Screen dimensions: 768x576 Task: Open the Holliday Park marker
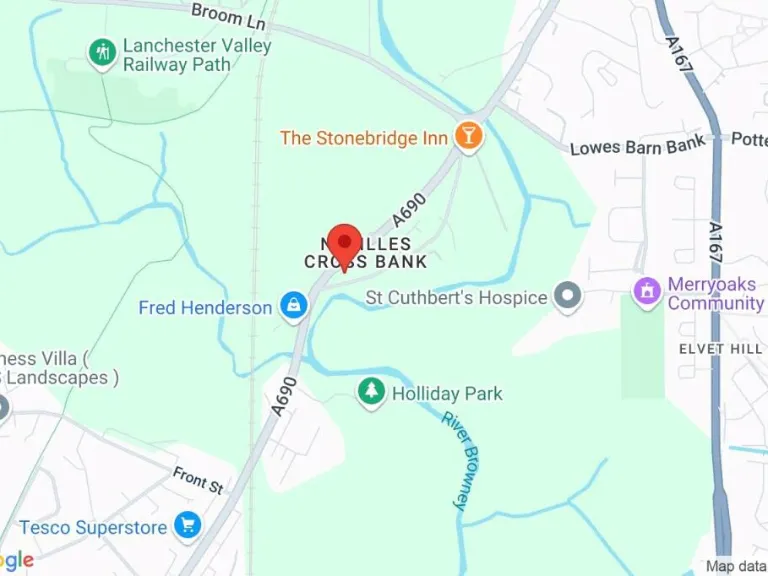[371, 392]
